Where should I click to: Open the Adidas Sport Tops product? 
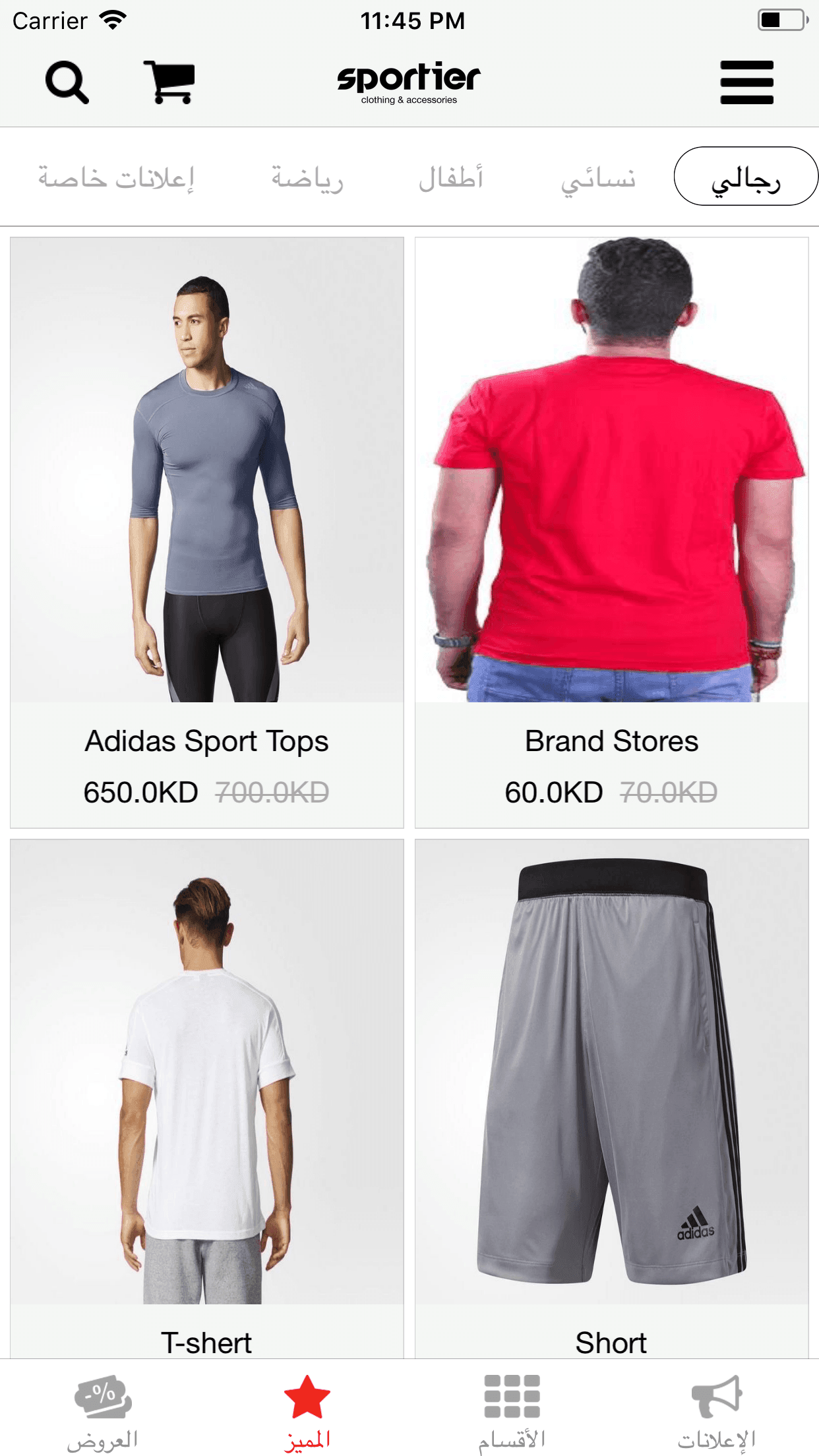click(x=207, y=531)
